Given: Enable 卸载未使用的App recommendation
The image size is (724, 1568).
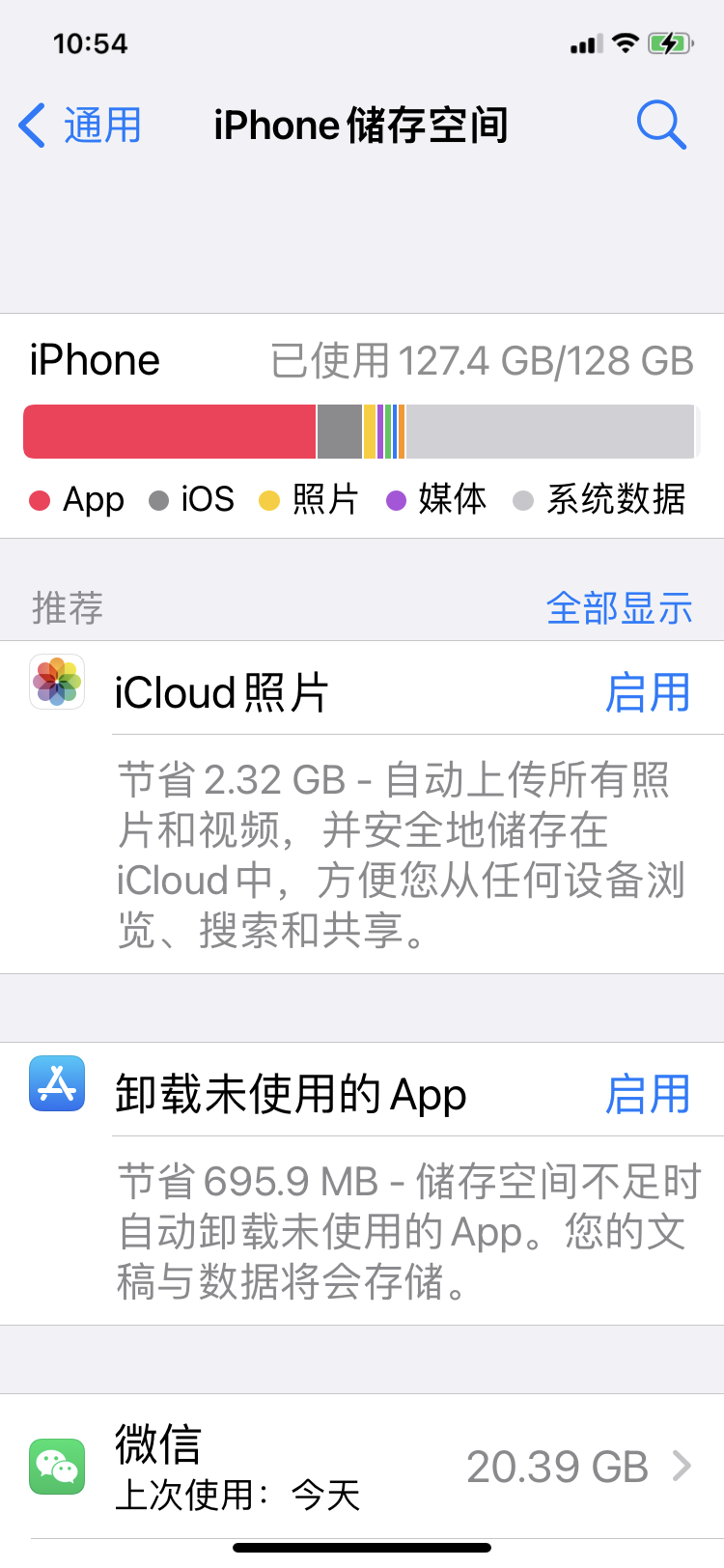Looking at the screenshot, I should tap(647, 1095).
